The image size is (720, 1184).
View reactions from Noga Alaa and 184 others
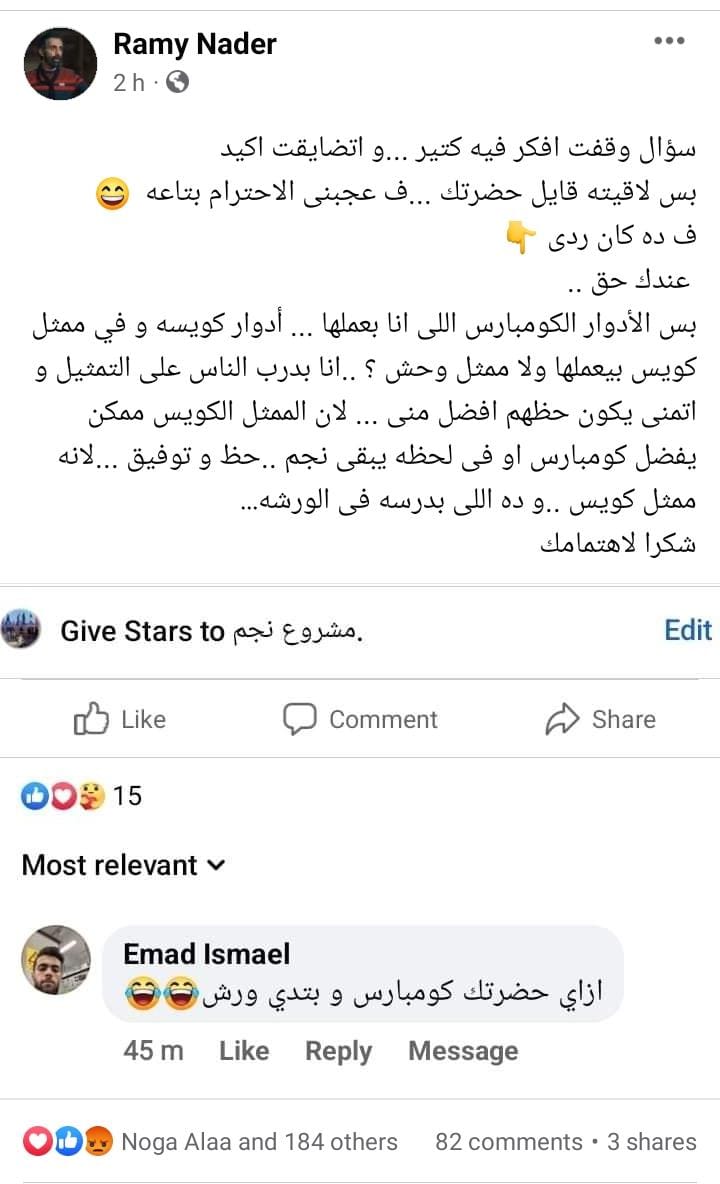coord(210,1142)
